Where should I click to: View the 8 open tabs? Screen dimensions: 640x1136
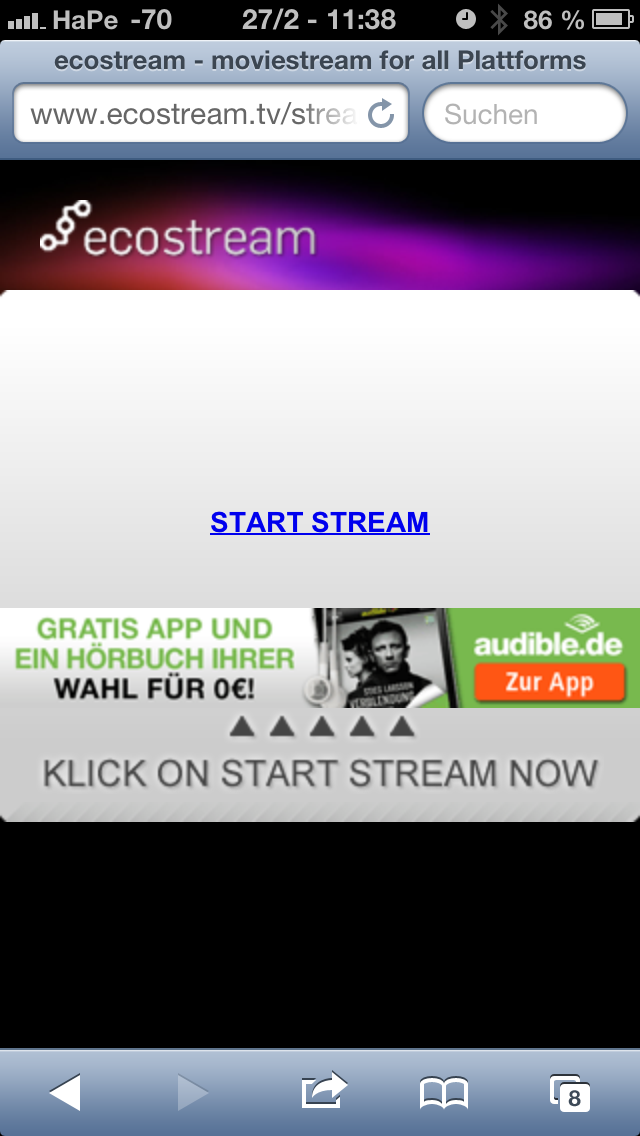tap(570, 1093)
